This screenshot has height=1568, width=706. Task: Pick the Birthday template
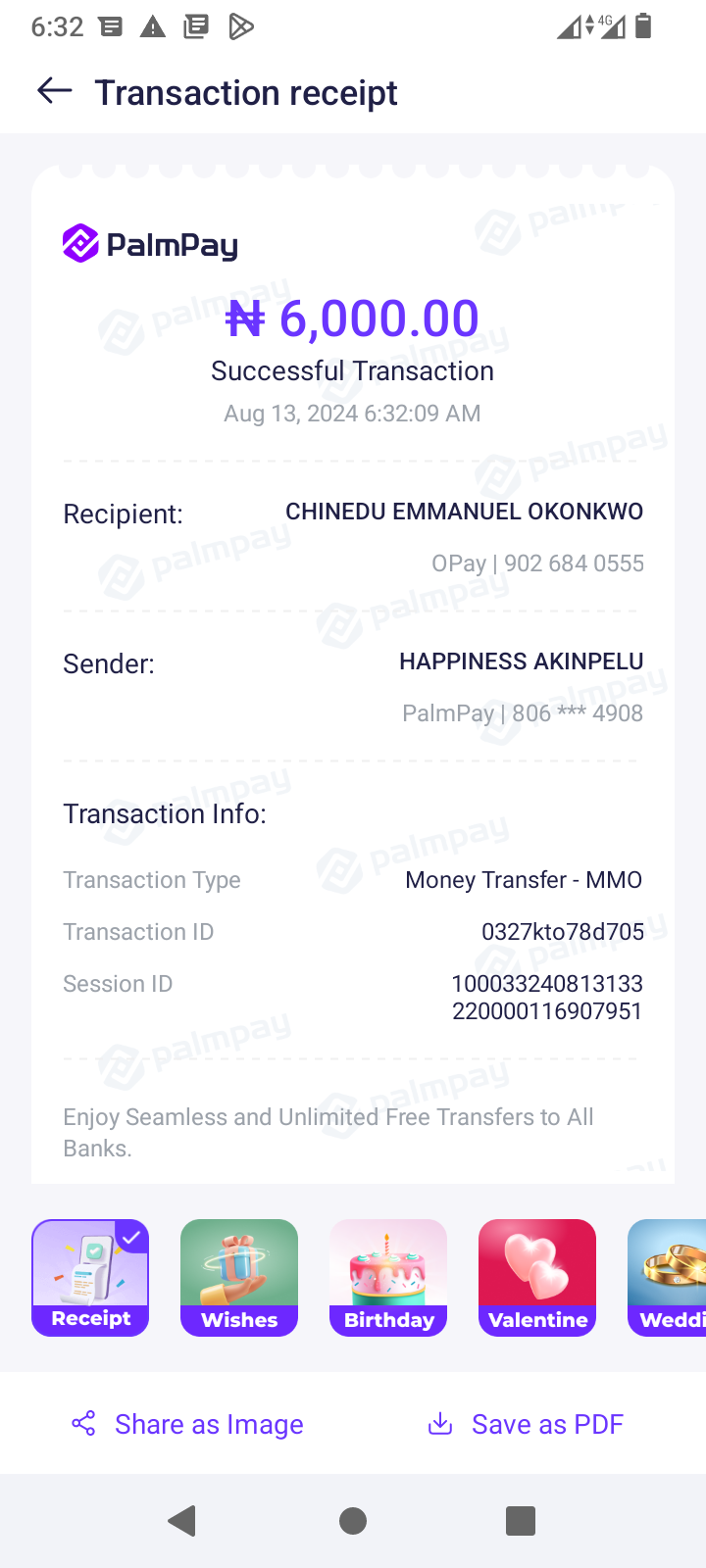tap(388, 1277)
